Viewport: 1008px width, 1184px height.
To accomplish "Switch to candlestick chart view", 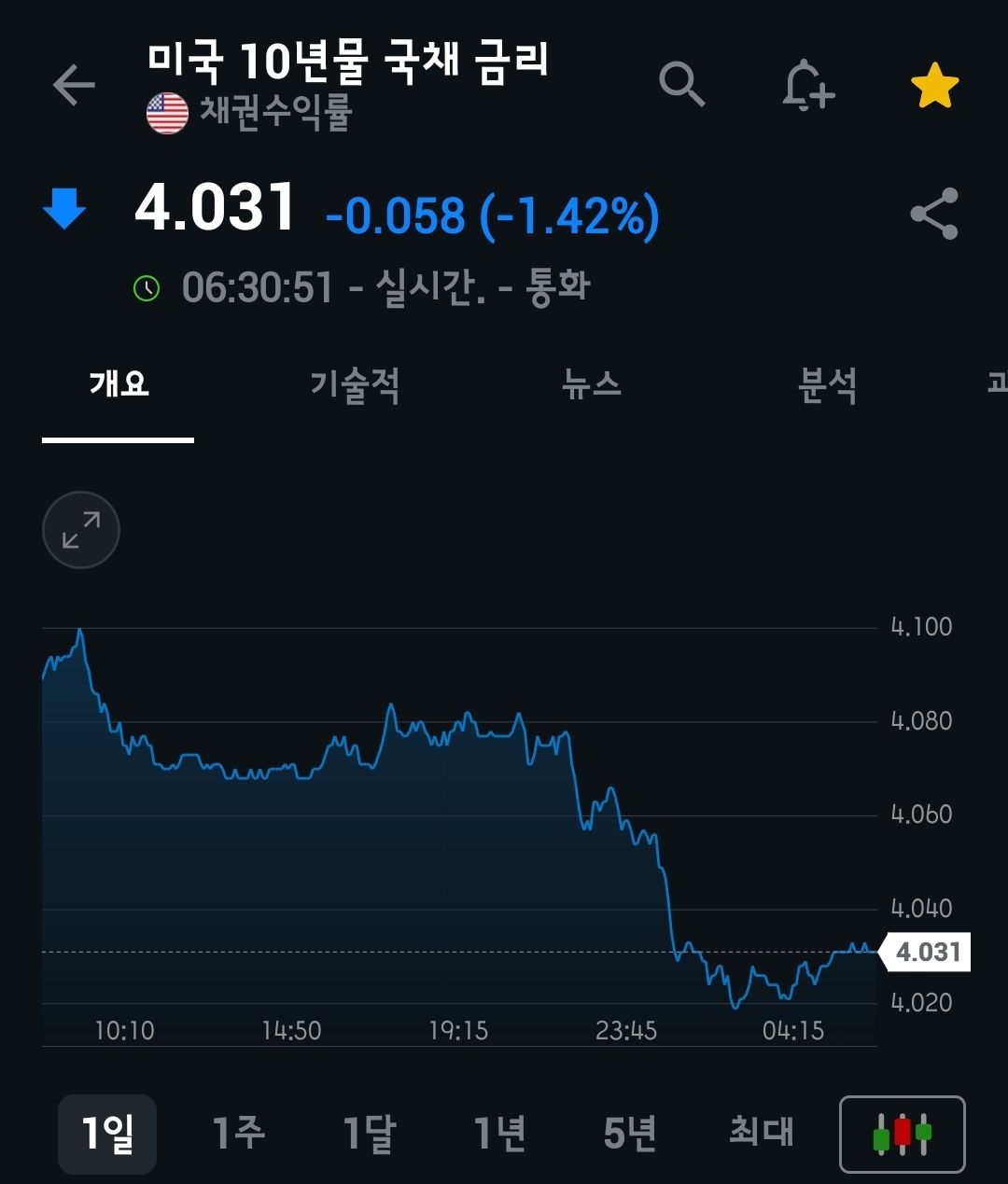I will click(x=902, y=1134).
